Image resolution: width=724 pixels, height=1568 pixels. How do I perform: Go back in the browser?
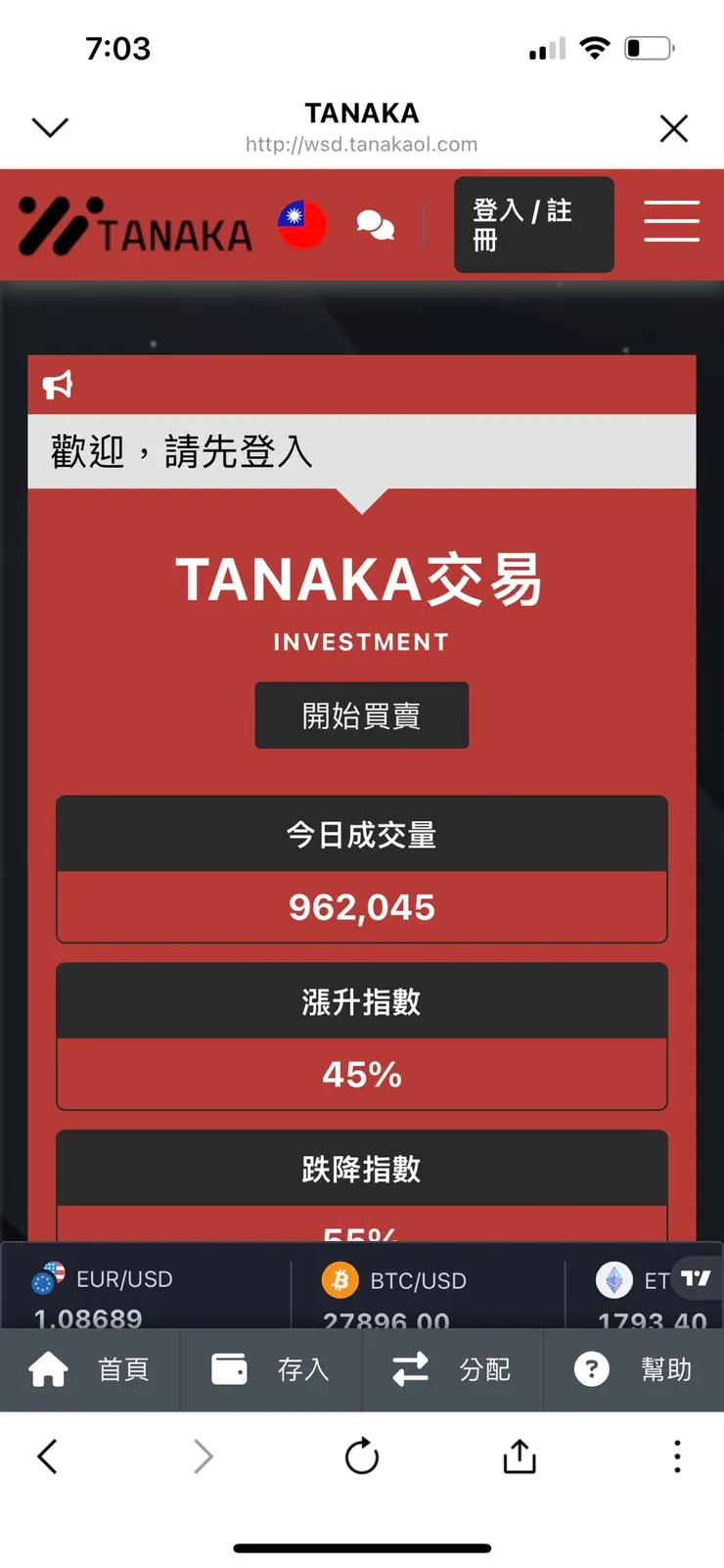click(47, 1456)
